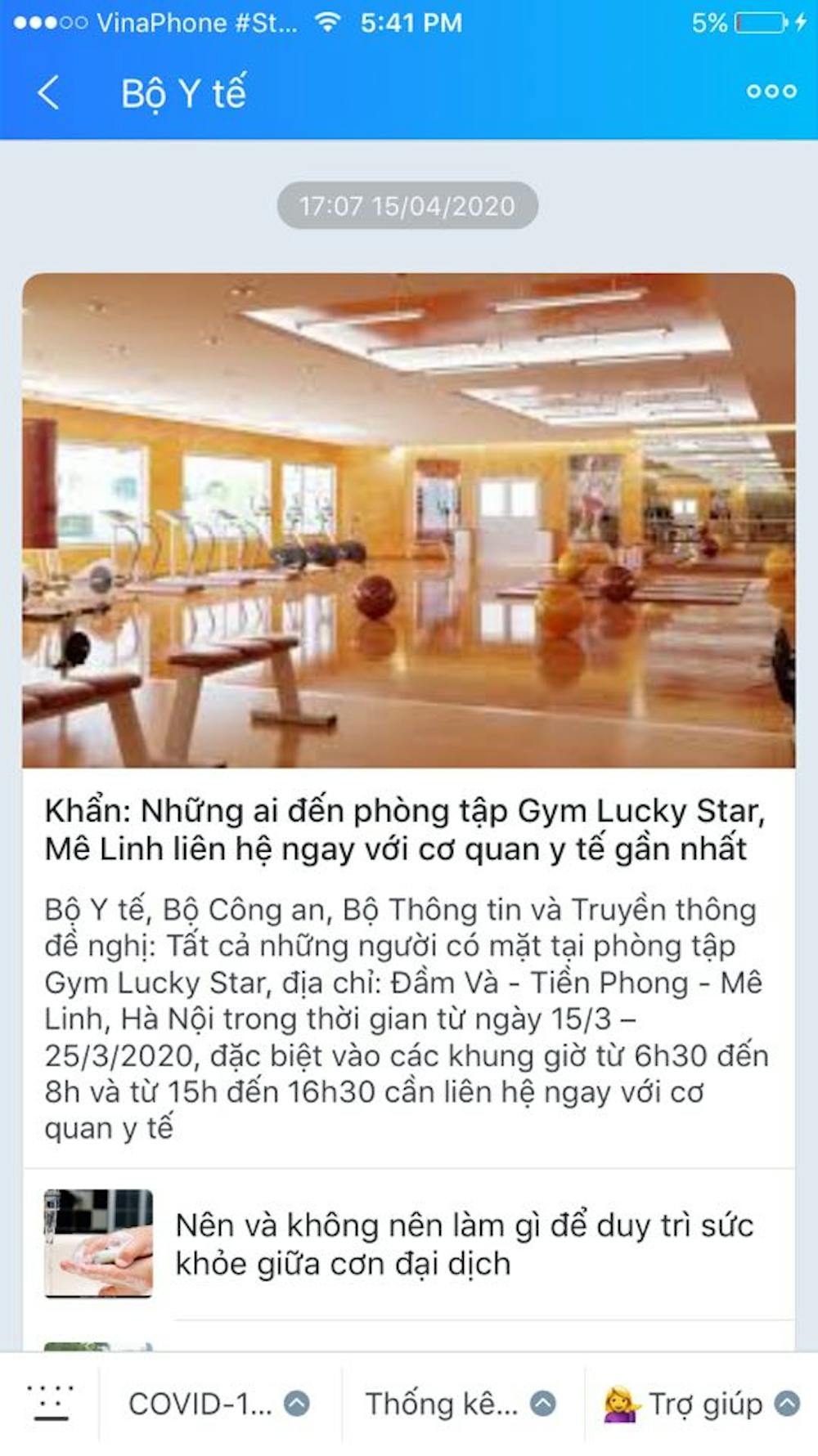Image resolution: width=818 pixels, height=1456 pixels.
Task: Open the three-dot options menu
Action: pyautogui.click(x=771, y=92)
